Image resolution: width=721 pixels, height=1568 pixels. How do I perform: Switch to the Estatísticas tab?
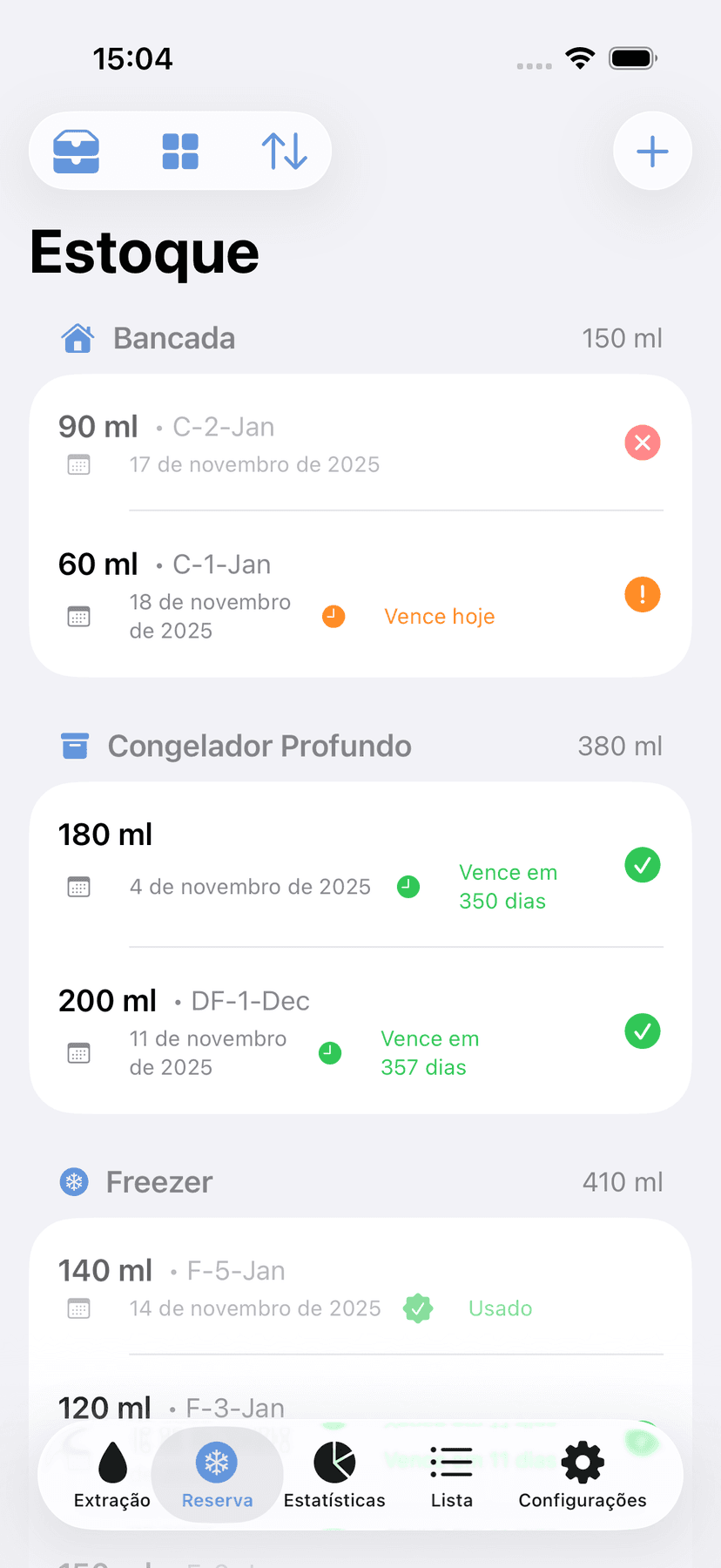pyautogui.click(x=334, y=1476)
